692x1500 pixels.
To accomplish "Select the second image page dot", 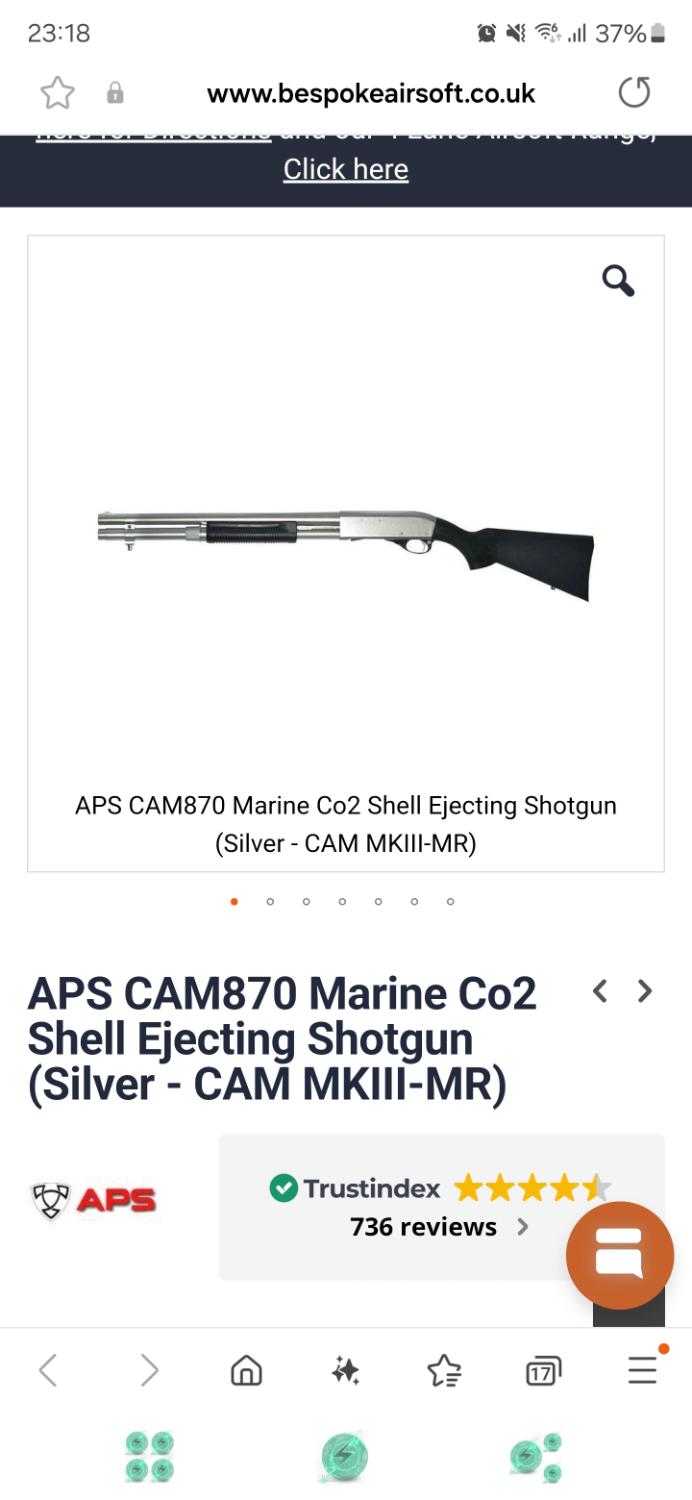I will 270,901.
